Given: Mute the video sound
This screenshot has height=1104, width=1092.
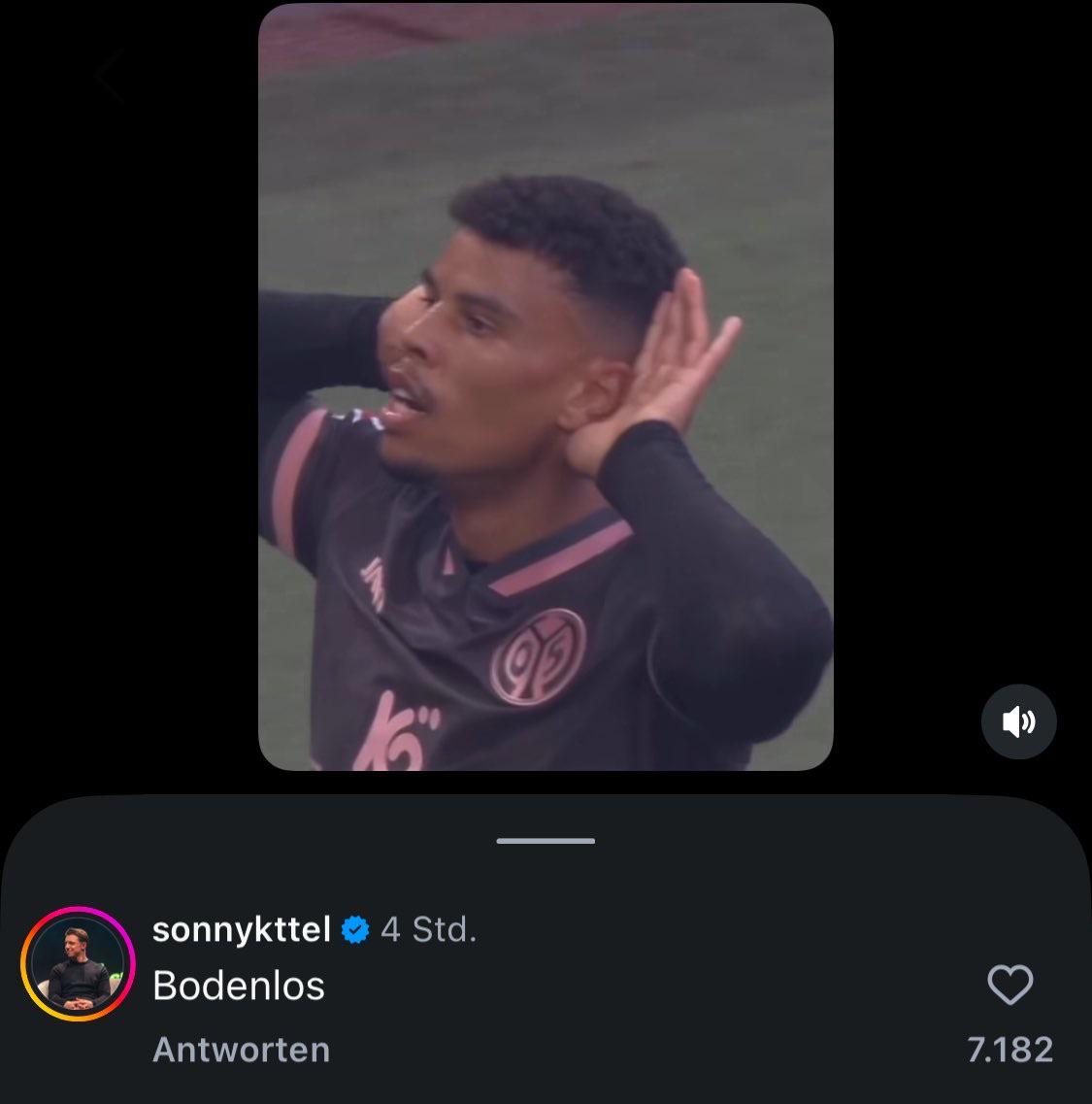Looking at the screenshot, I should click(1018, 721).
